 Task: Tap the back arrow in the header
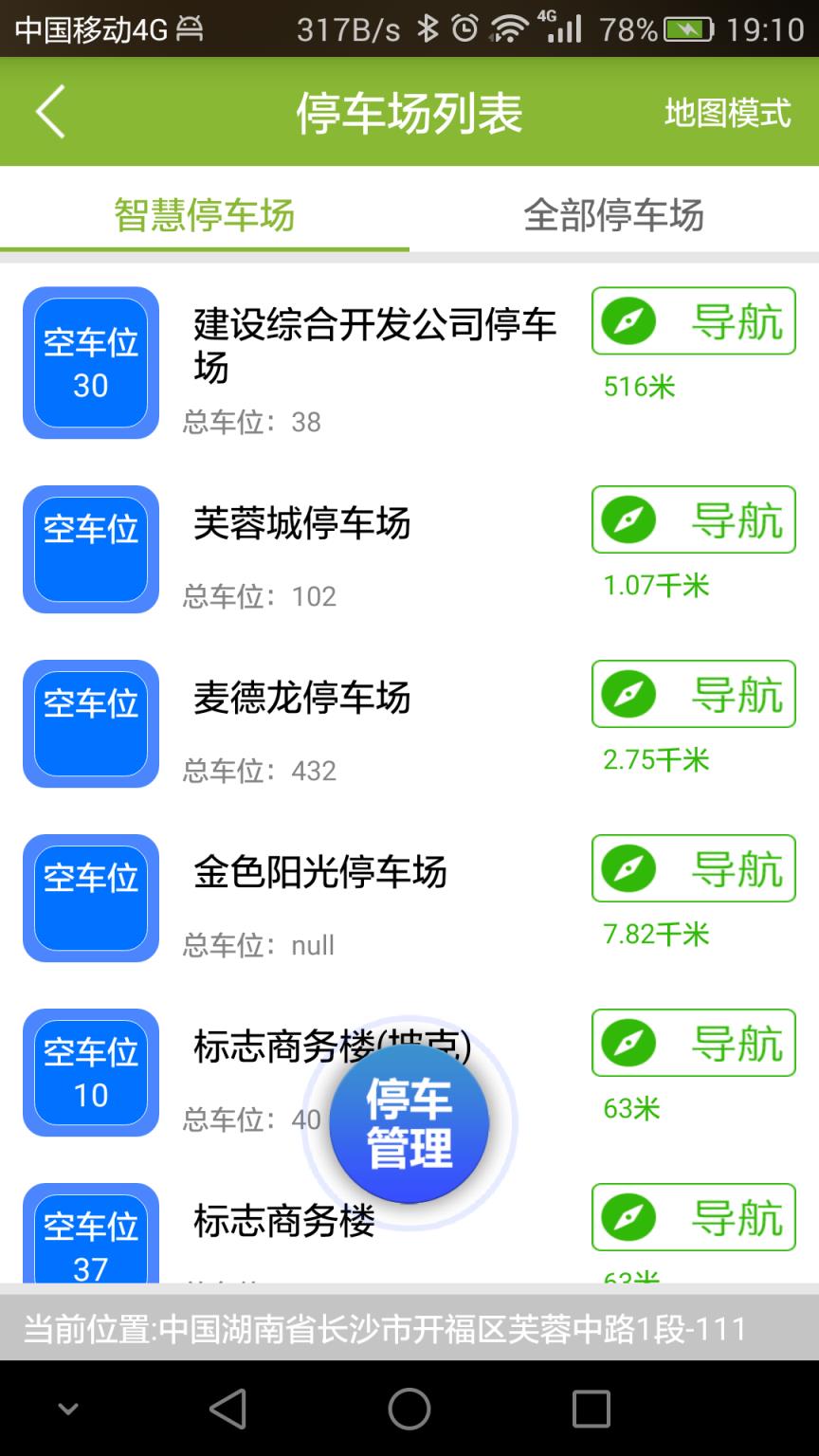(x=48, y=111)
